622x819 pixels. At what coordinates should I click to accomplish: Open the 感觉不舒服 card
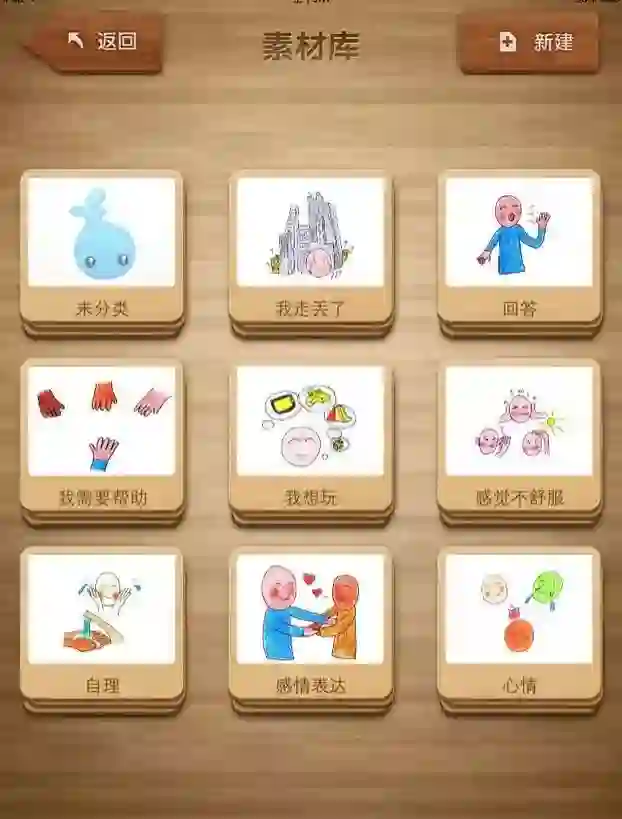click(519, 437)
